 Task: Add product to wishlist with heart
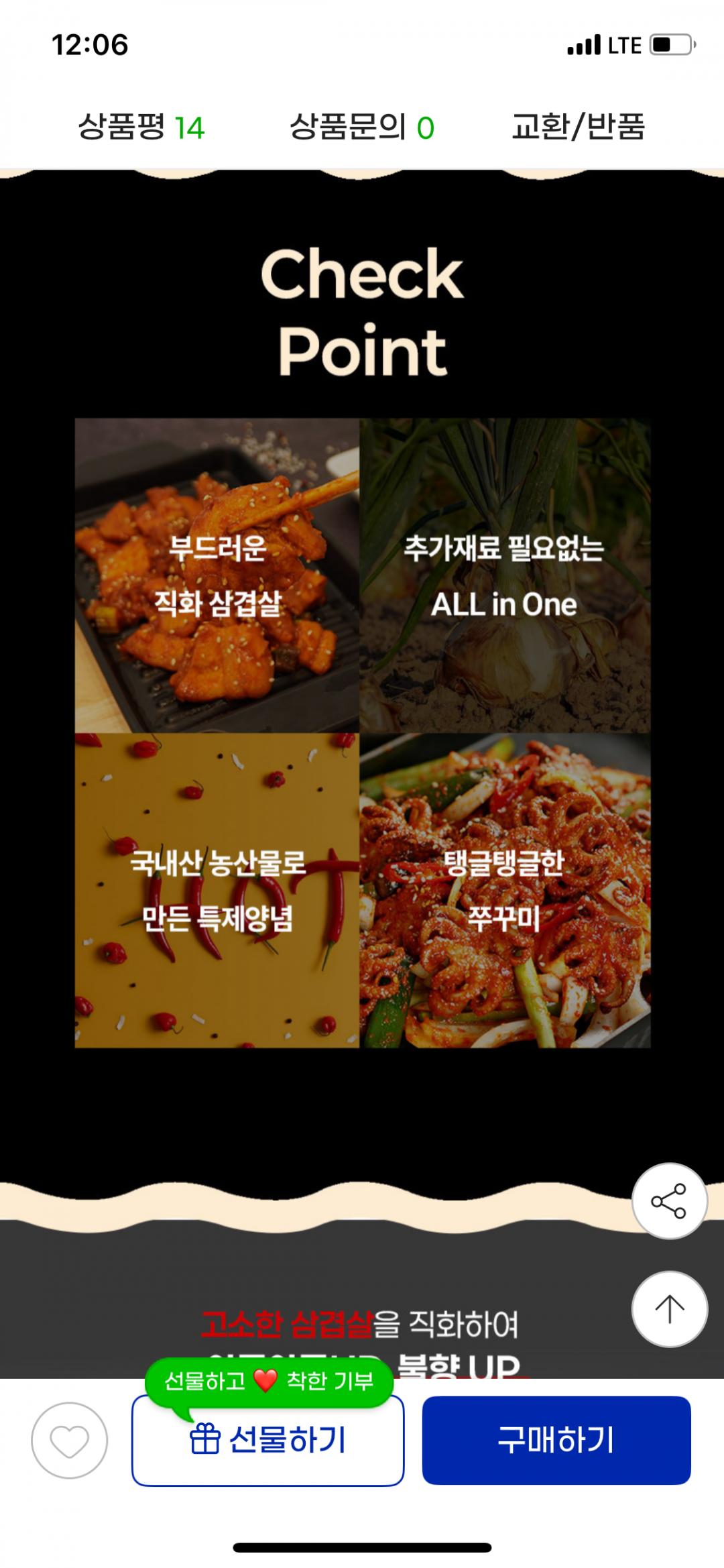point(70,1441)
